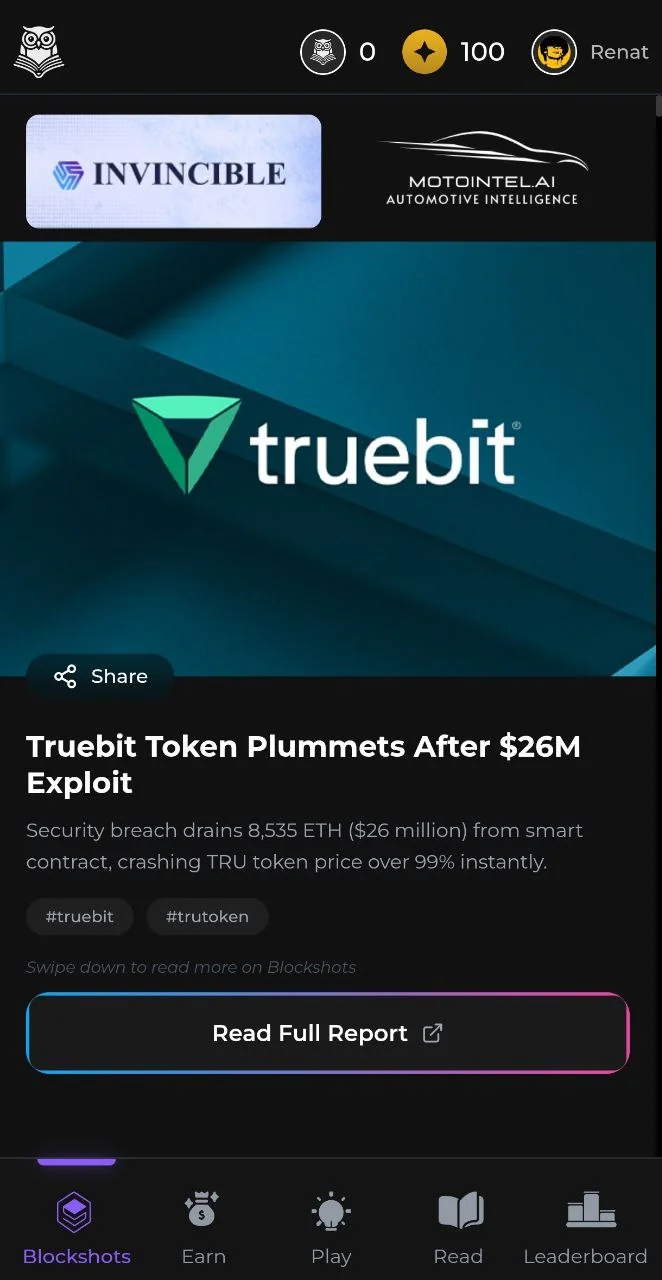Select the Blockshots tab

(76, 1228)
